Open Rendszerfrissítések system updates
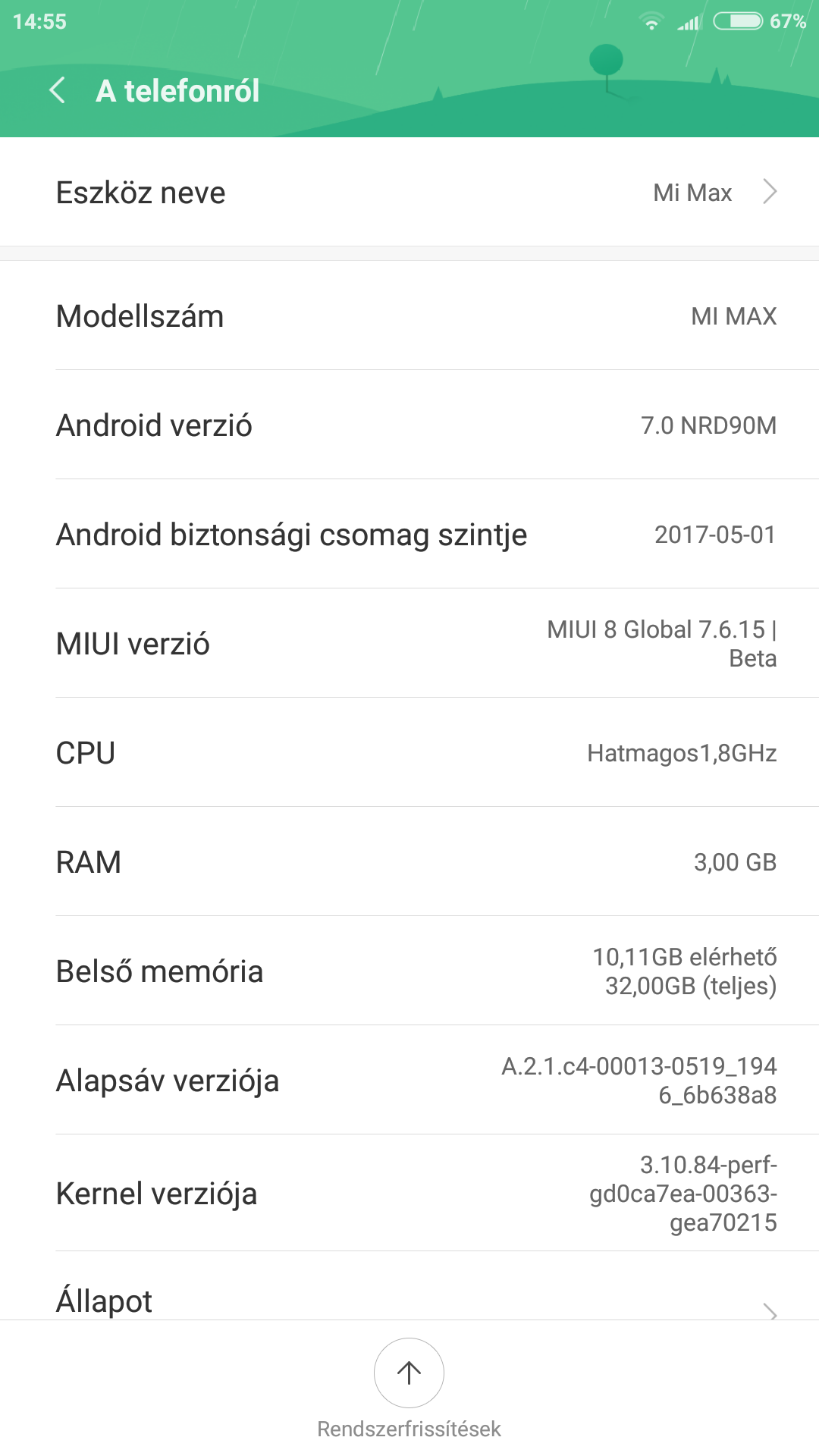 click(x=409, y=1389)
